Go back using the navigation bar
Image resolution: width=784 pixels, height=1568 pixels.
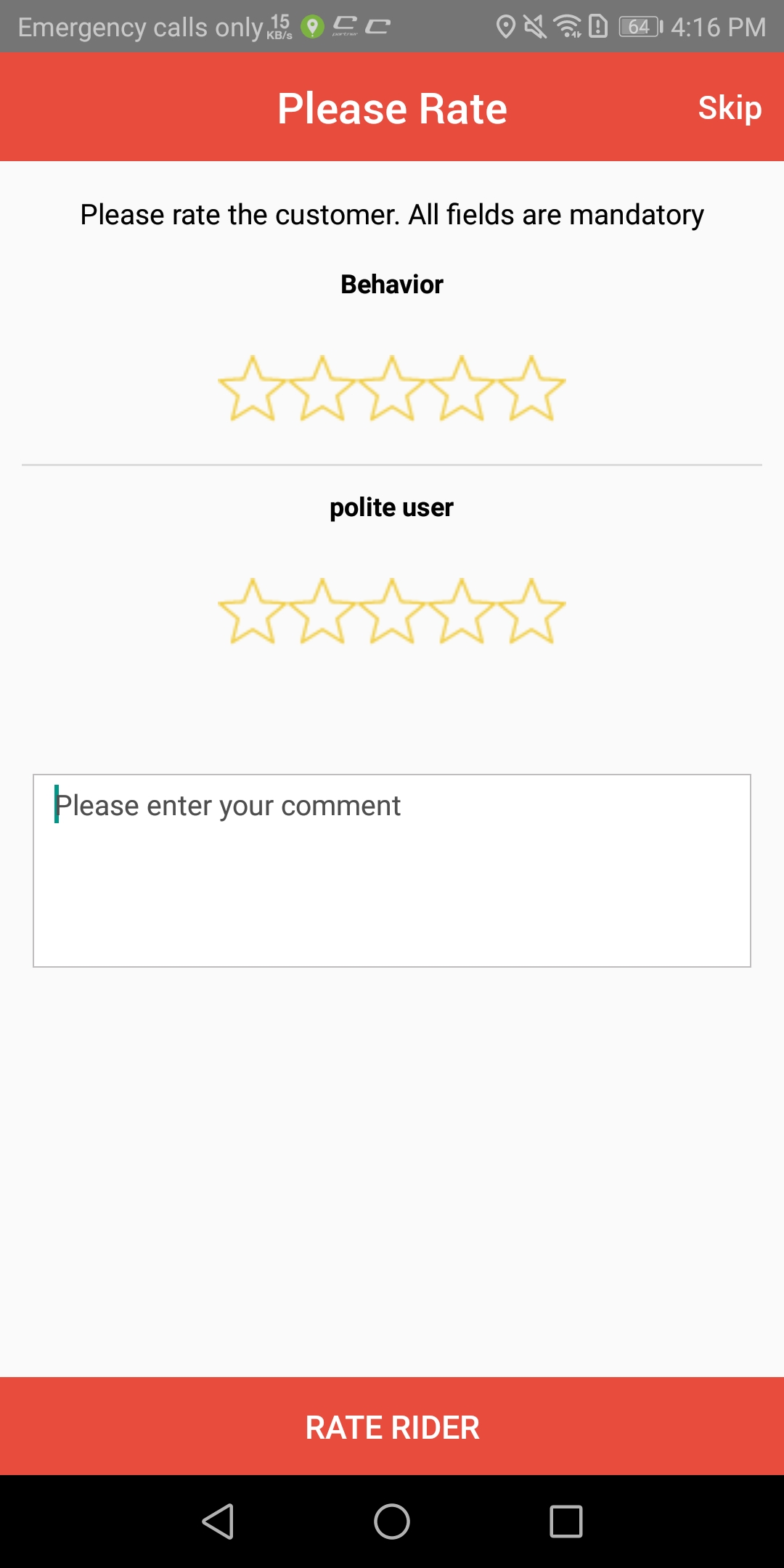pyautogui.click(x=218, y=1521)
